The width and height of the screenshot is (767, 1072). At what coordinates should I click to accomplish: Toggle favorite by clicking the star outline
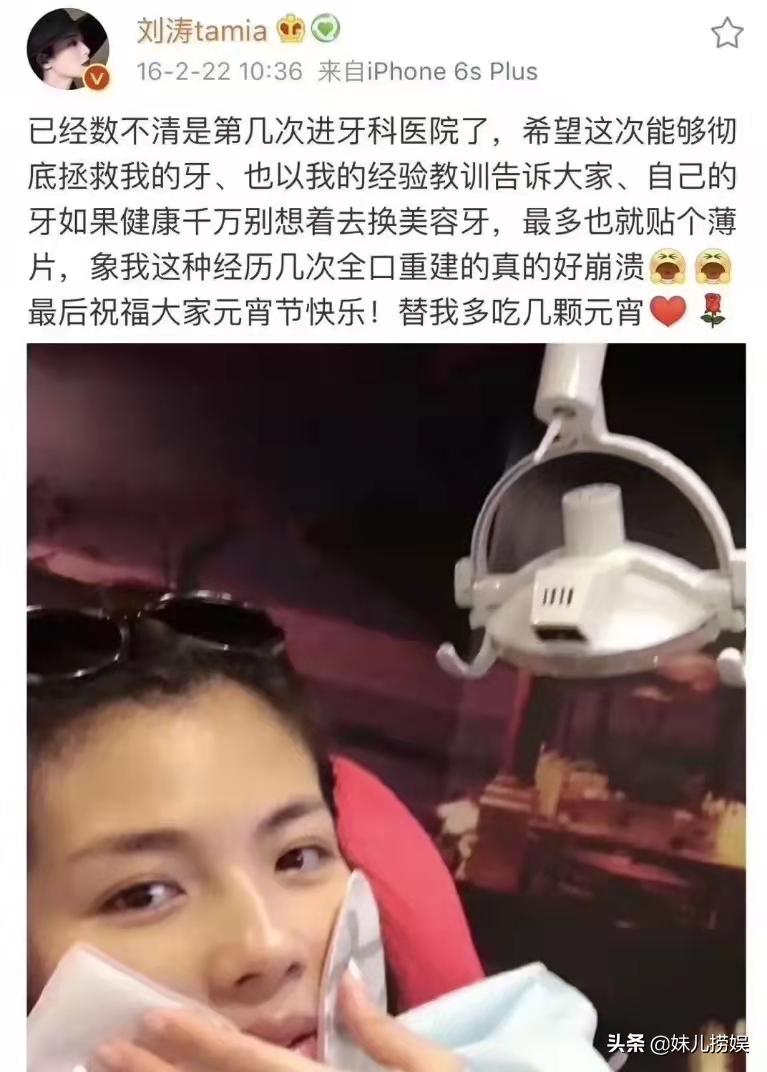729,32
